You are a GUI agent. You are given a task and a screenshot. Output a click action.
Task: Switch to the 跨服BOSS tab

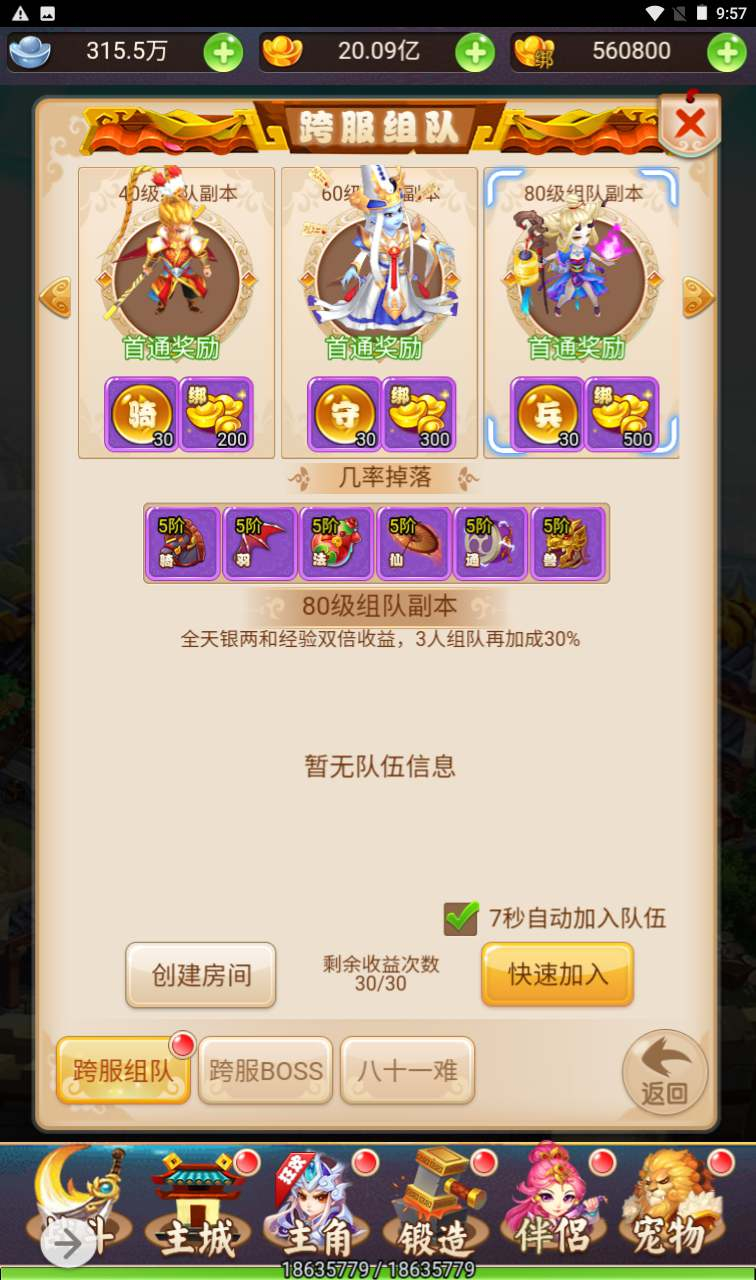[x=266, y=1071]
